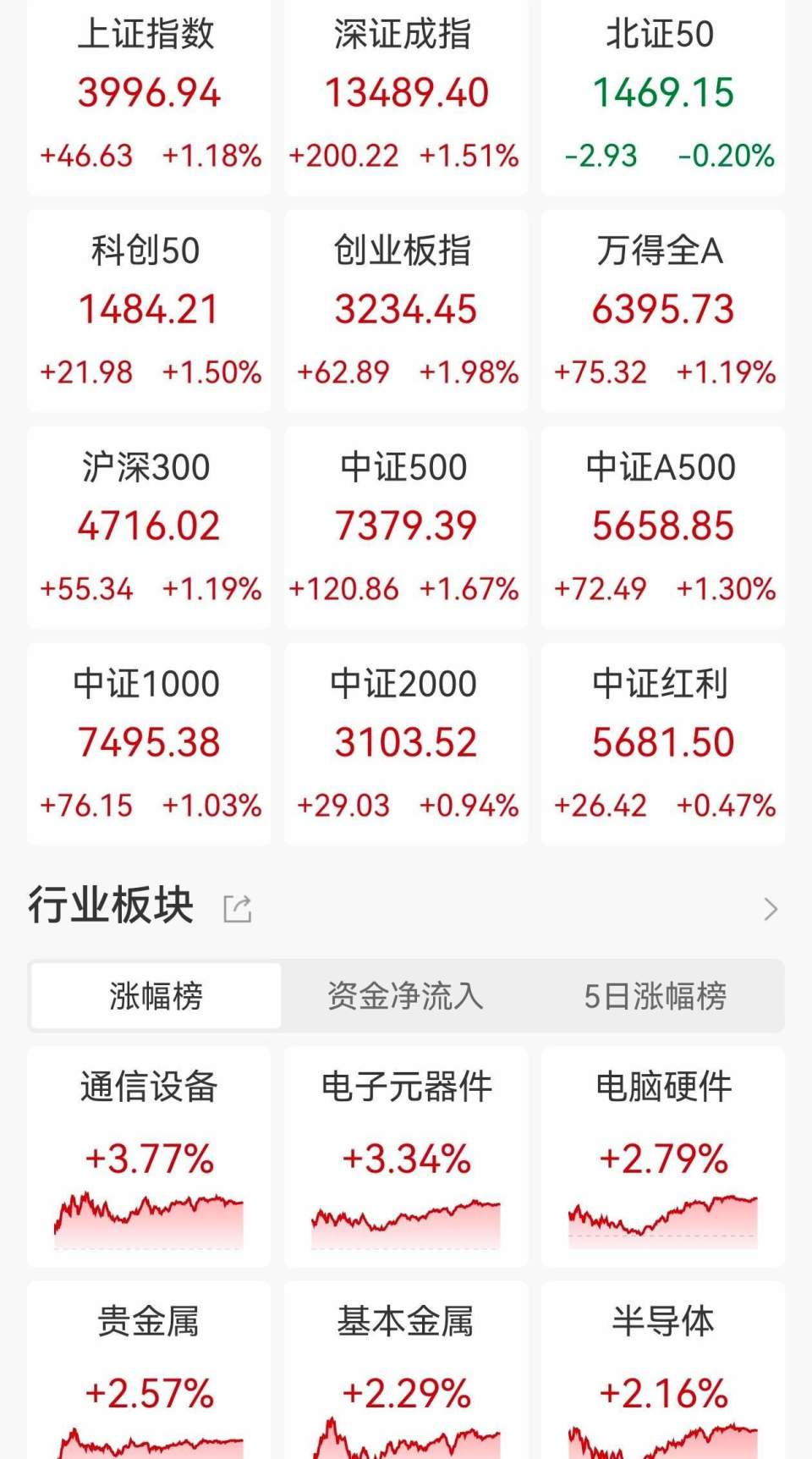Select the 涨幅榜 tab

click(154, 997)
